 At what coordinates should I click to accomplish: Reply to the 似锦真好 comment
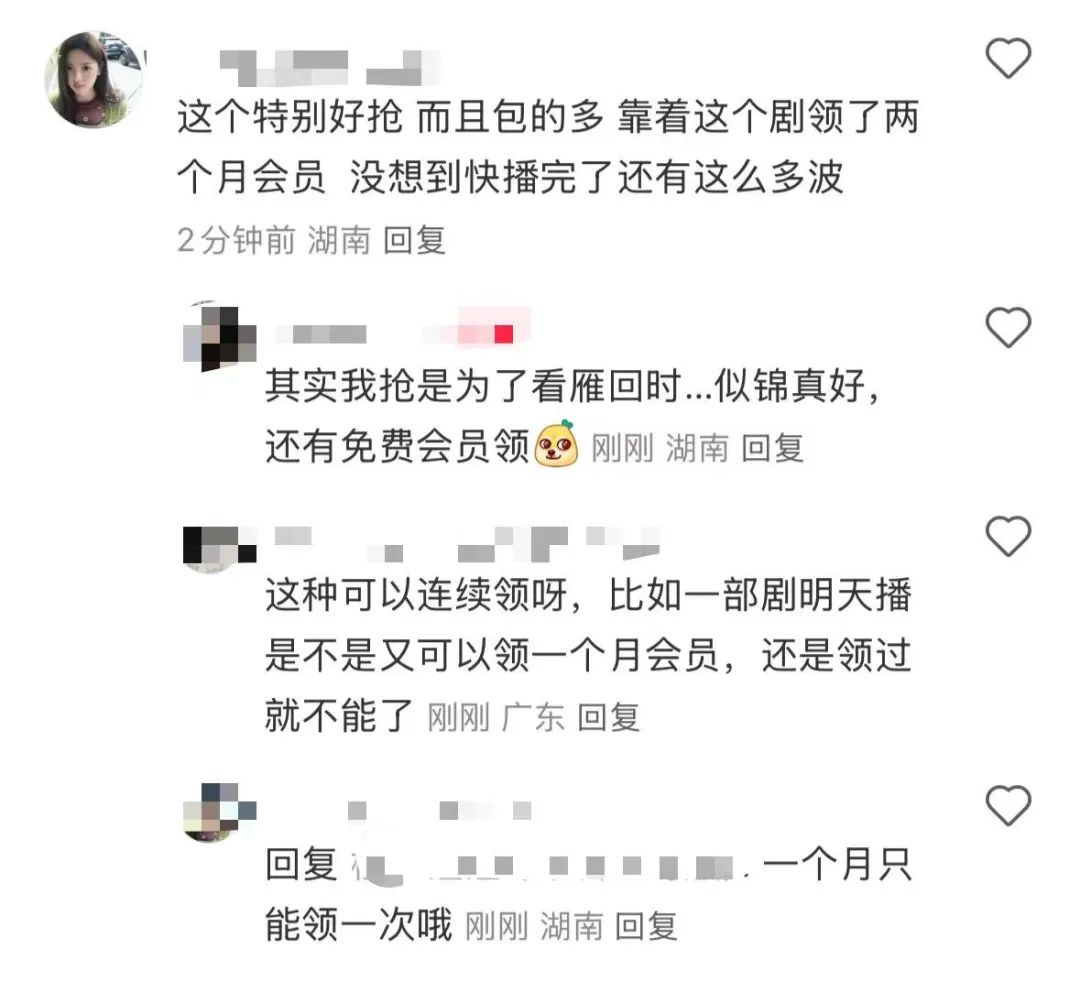pos(772,448)
